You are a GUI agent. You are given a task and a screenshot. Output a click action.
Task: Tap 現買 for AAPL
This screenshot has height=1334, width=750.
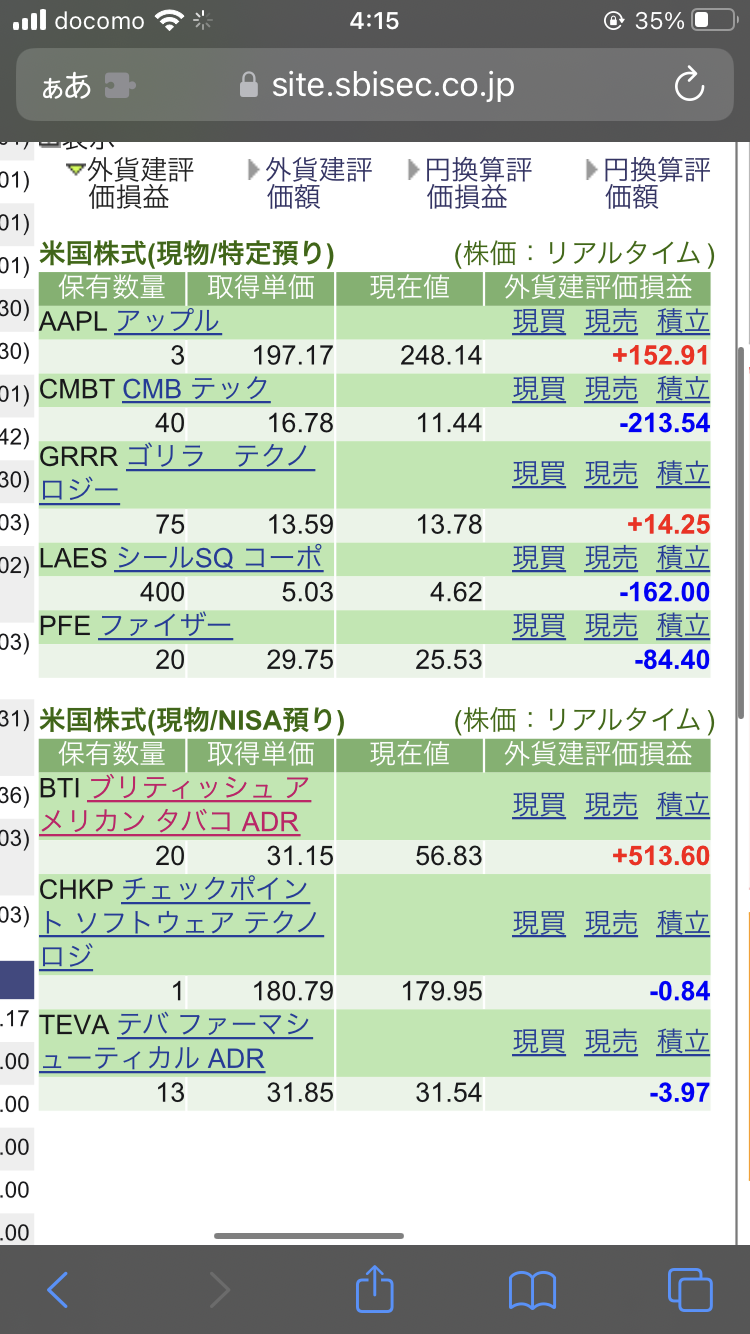[539, 322]
